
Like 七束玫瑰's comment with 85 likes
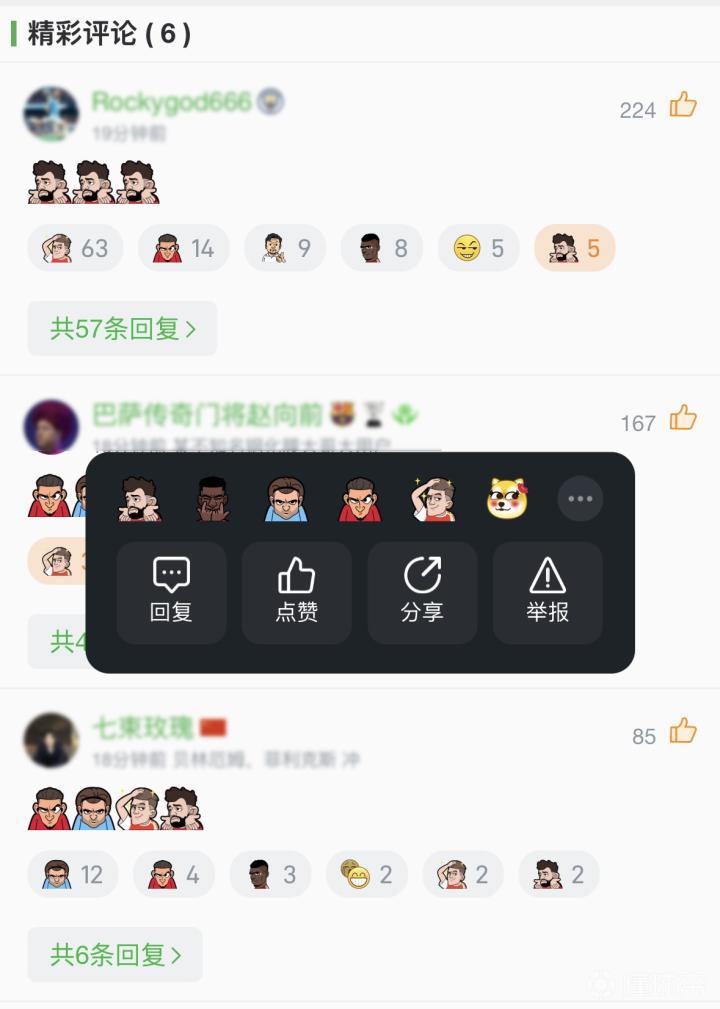coord(683,732)
